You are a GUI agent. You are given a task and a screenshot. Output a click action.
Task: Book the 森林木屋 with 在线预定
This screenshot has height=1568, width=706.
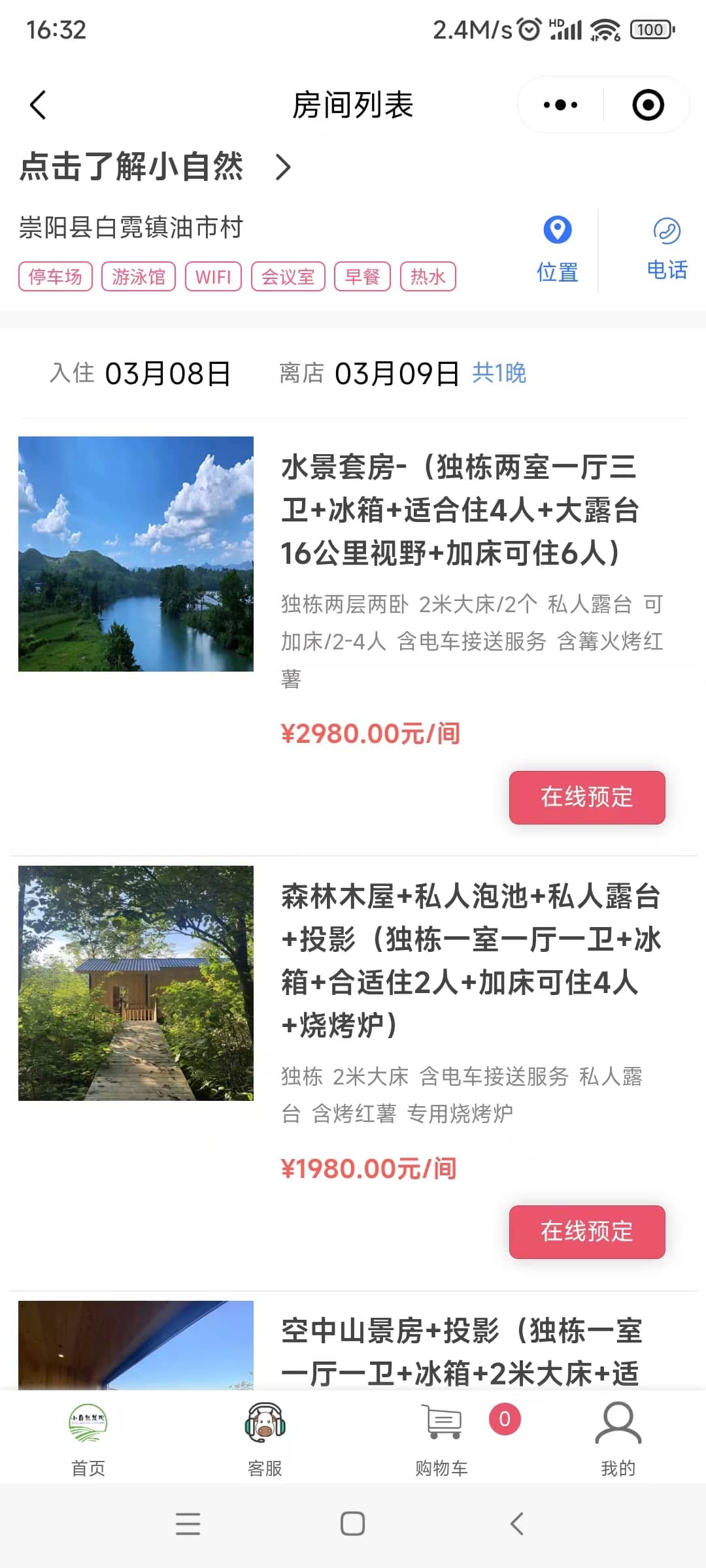(586, 1232)
